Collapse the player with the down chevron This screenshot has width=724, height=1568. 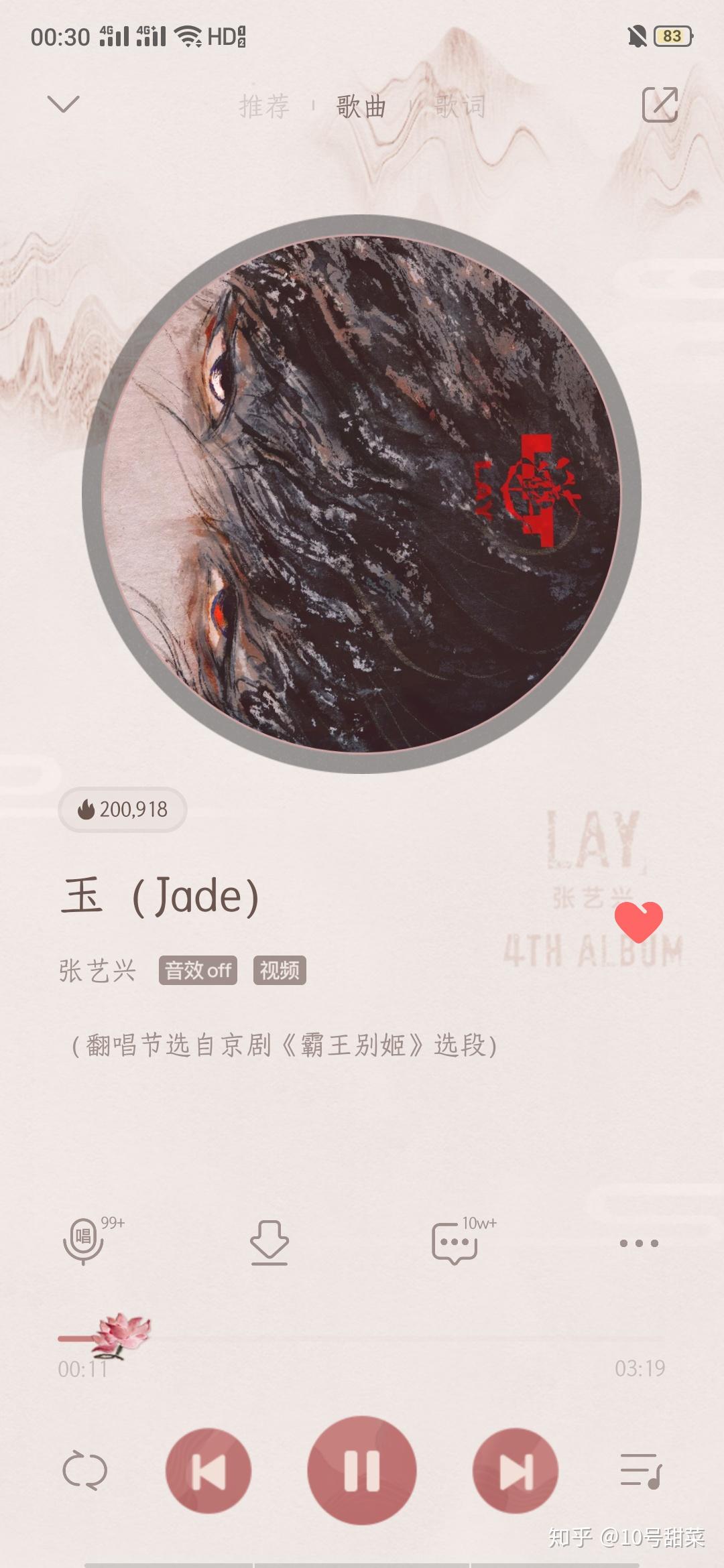[x=64, y=104]
